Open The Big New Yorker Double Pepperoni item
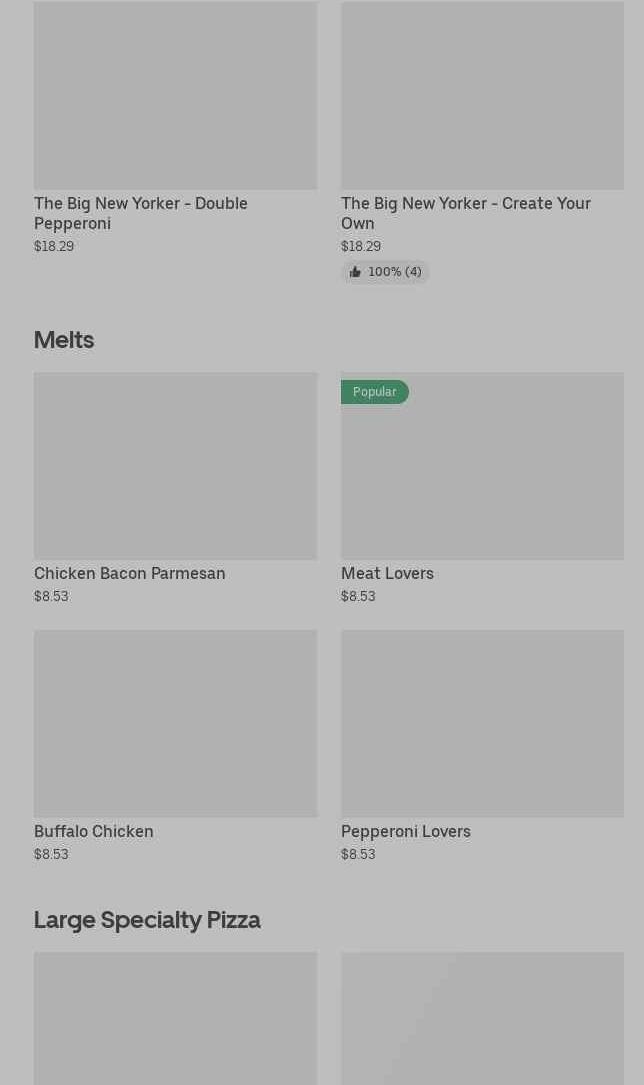Viewport: 644px width, 1085px height. pos(175,127)
